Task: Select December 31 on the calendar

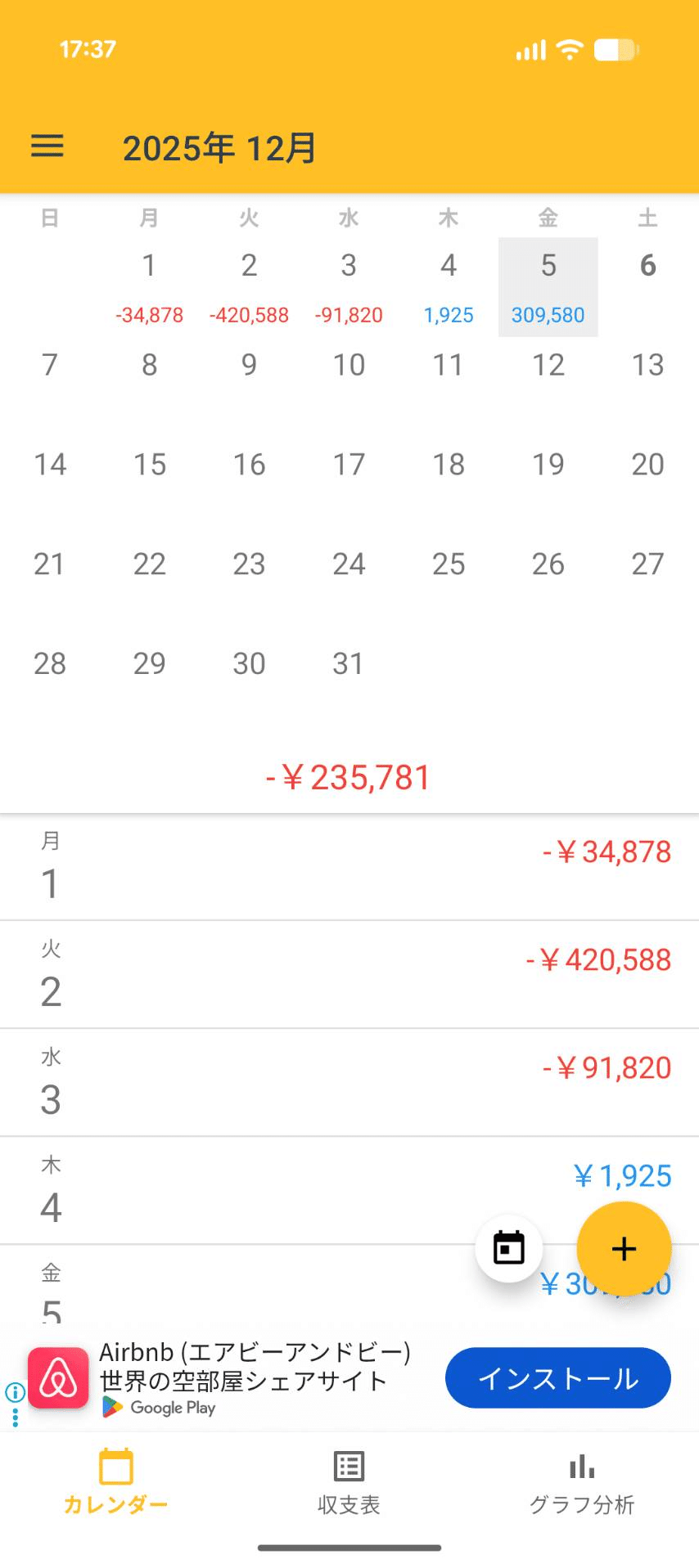Action: pyautogui.click(x=348, y=663)
